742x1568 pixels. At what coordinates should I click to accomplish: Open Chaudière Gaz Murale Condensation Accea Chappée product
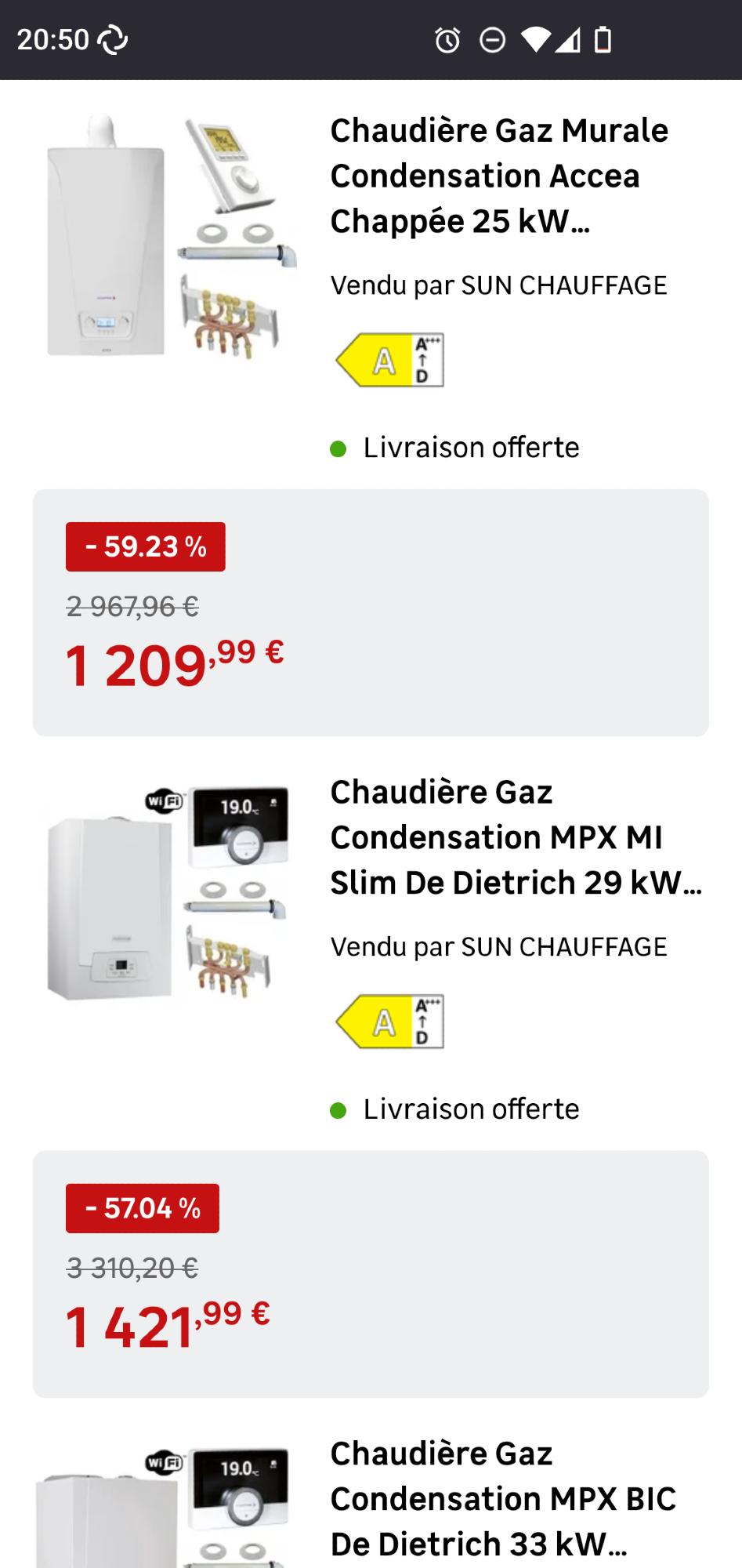499,176
